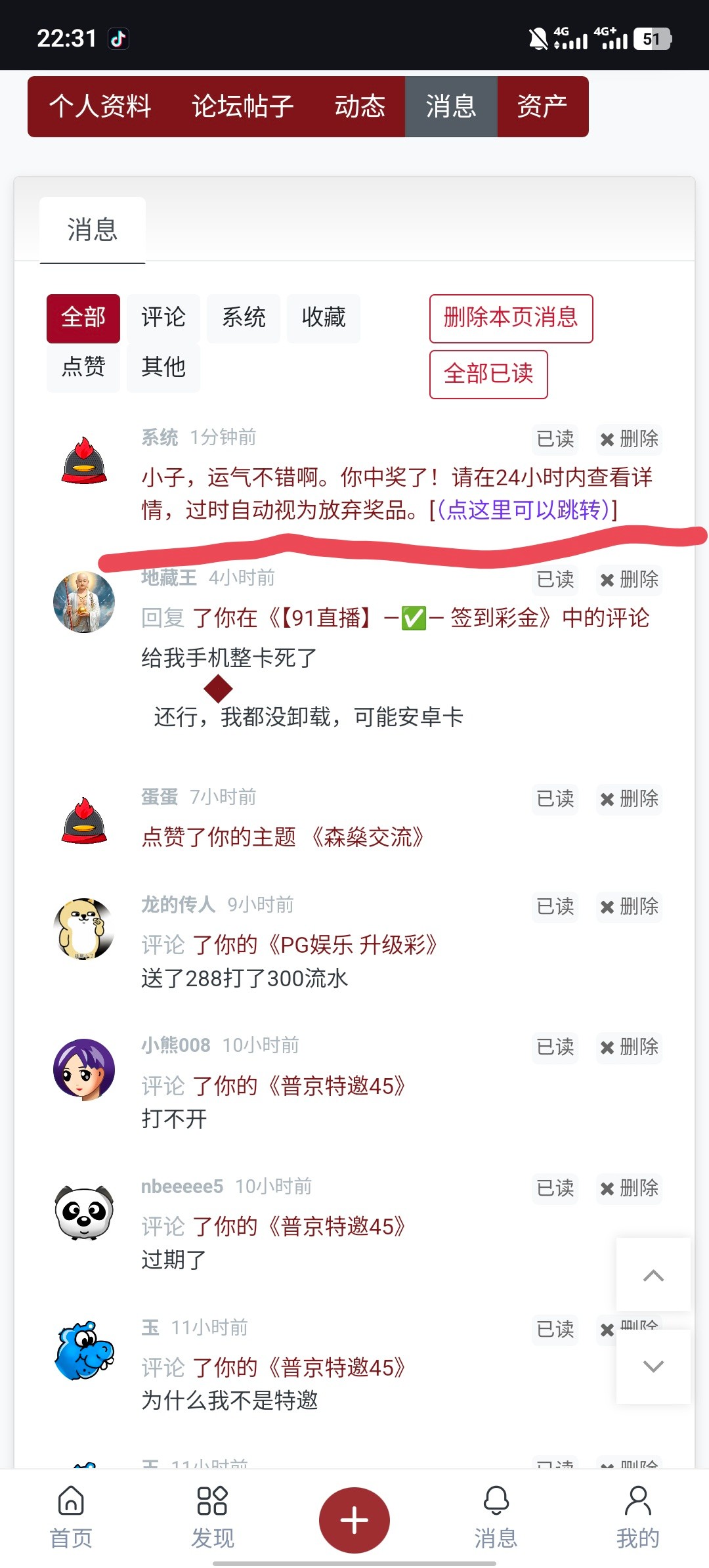Go to the 动态 tab
The height and width of the screenshot is (1568, 709).
coord(360,106)
